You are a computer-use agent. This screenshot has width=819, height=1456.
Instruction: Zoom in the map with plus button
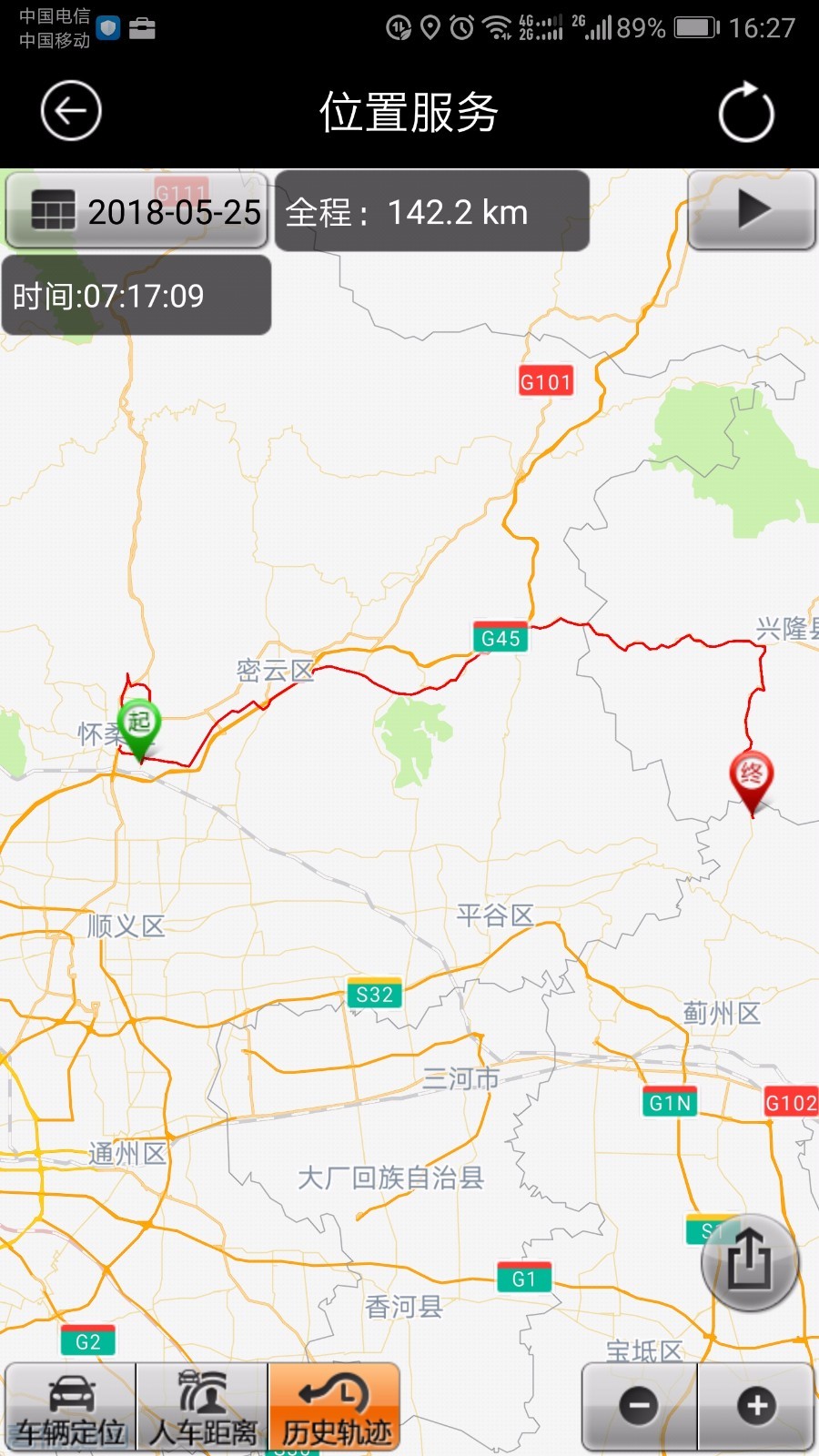click(756, 1406)
